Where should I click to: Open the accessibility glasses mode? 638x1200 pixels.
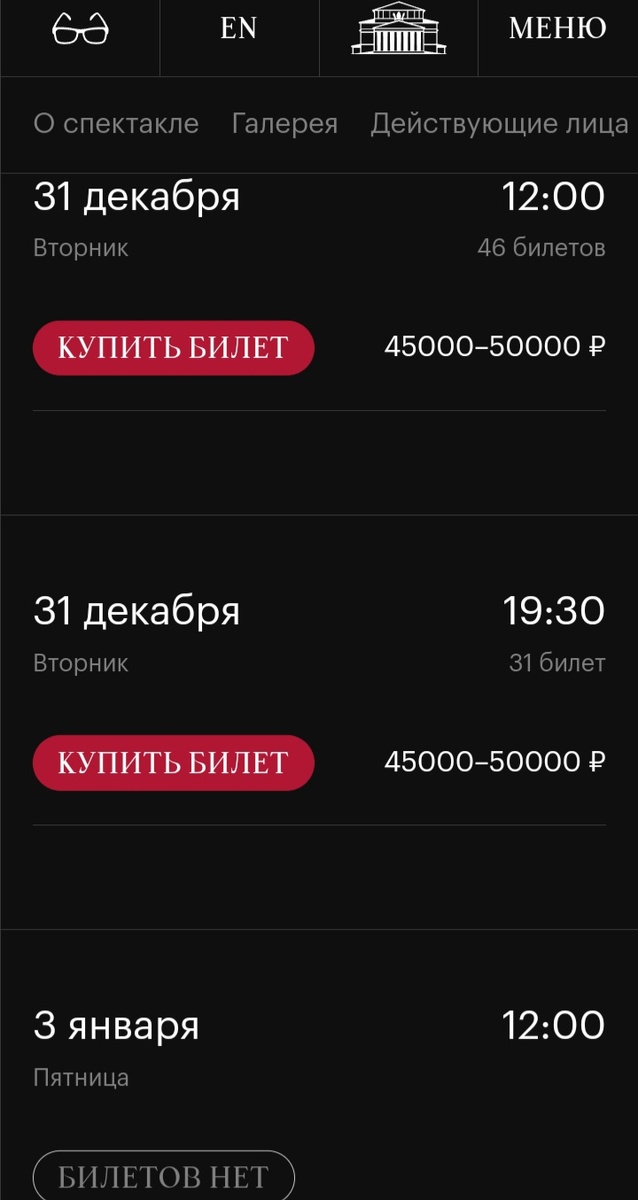tap(80, 29)
